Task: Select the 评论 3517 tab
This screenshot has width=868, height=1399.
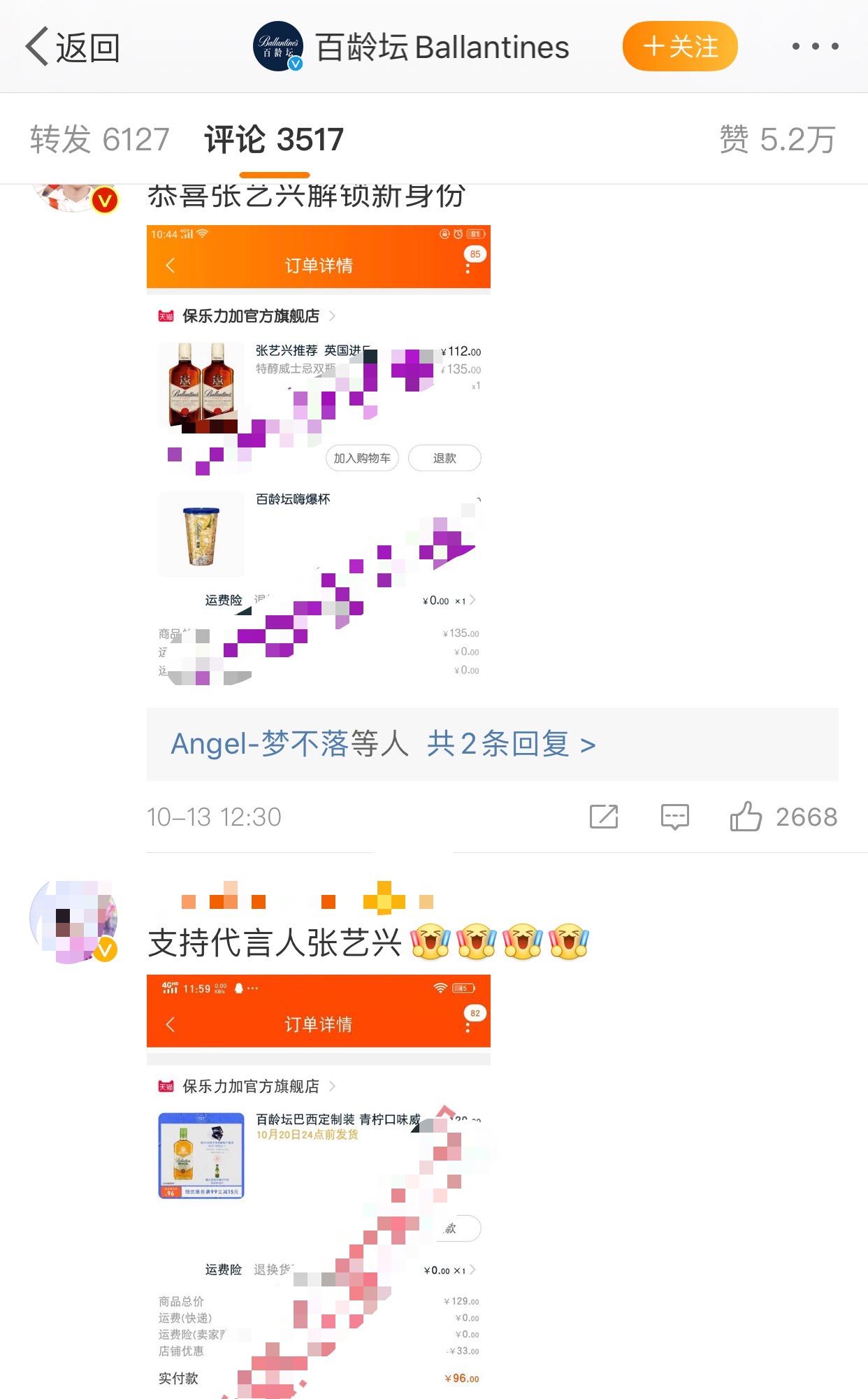Action: 273,138
